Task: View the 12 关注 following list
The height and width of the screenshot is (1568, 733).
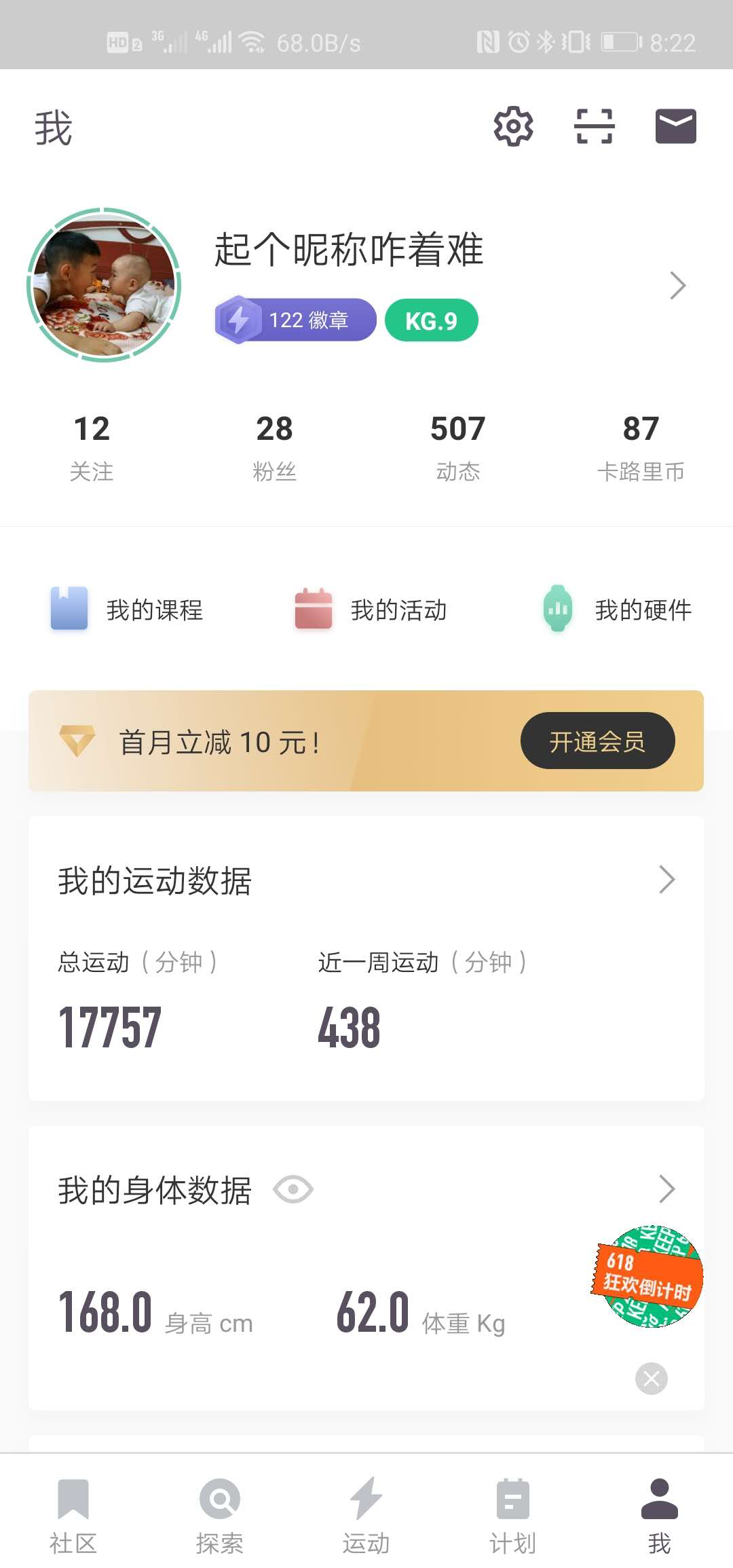Action: pyautogui.click(x=92, y=445)
